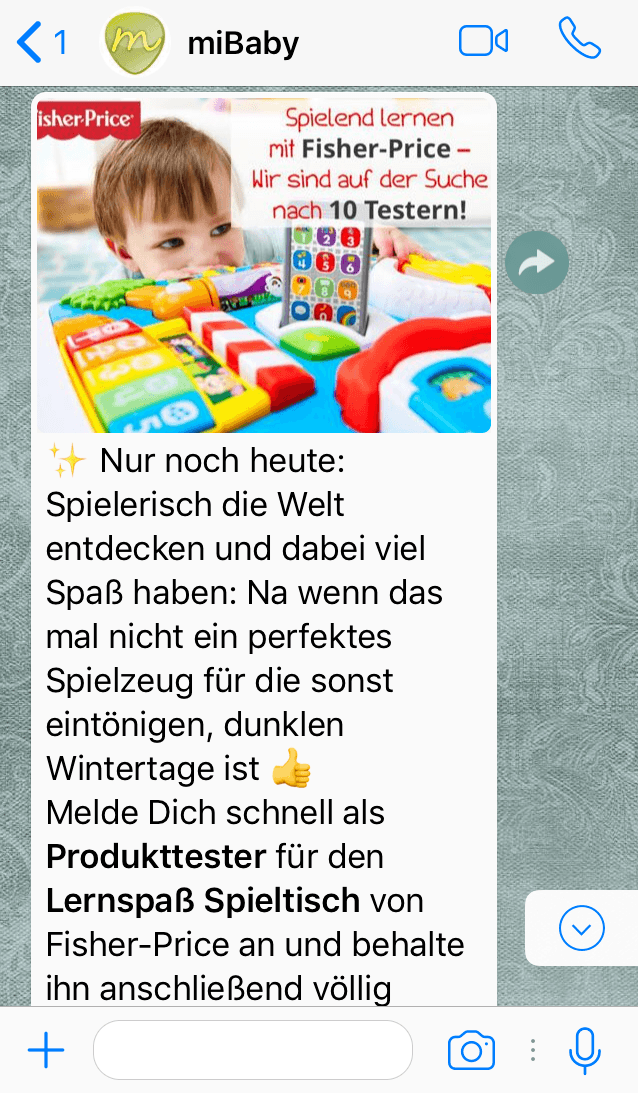
Task: Go back to the chat list
Action: [40, 42]
